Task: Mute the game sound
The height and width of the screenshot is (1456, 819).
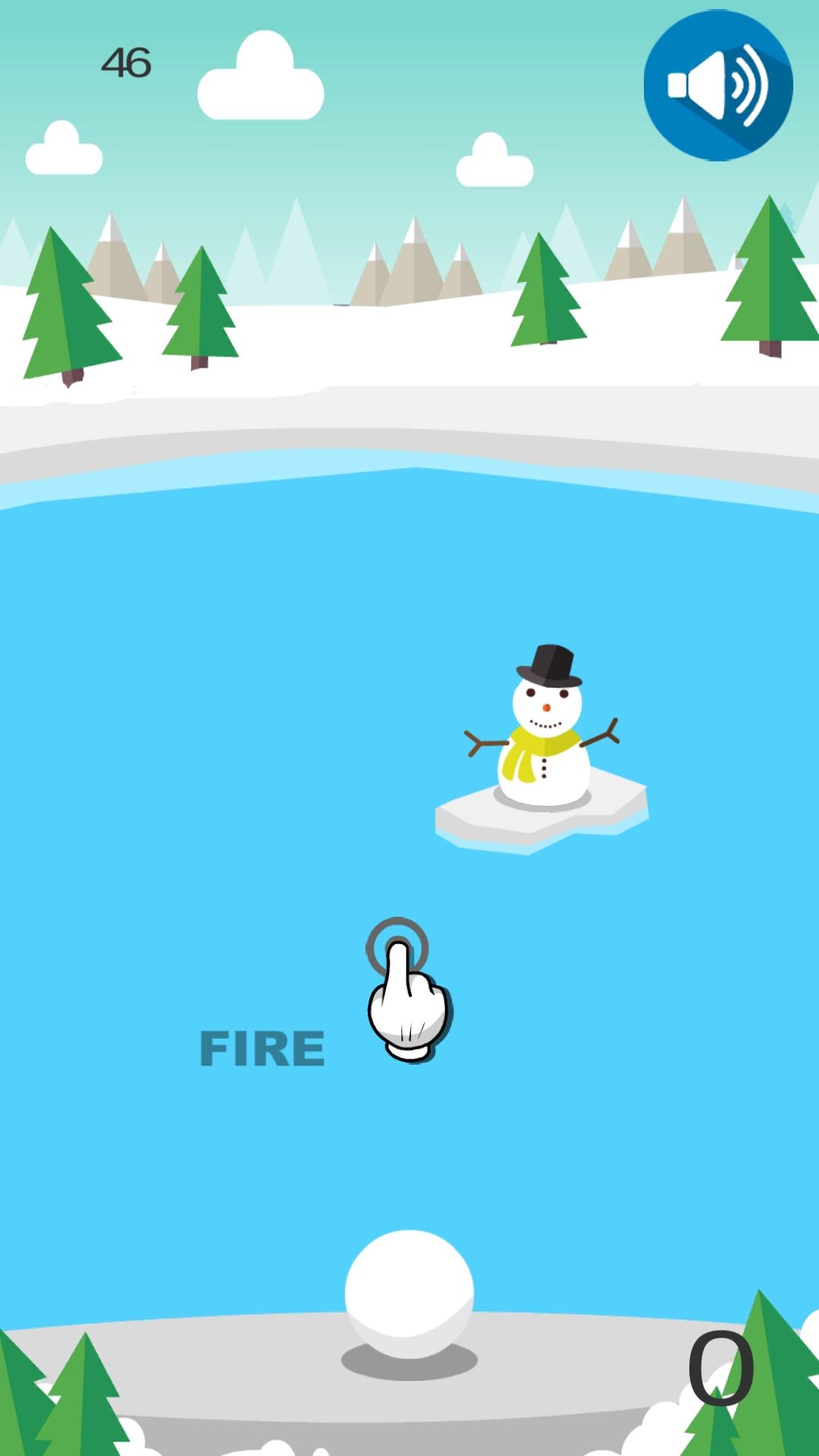Action: pos(718,85)
